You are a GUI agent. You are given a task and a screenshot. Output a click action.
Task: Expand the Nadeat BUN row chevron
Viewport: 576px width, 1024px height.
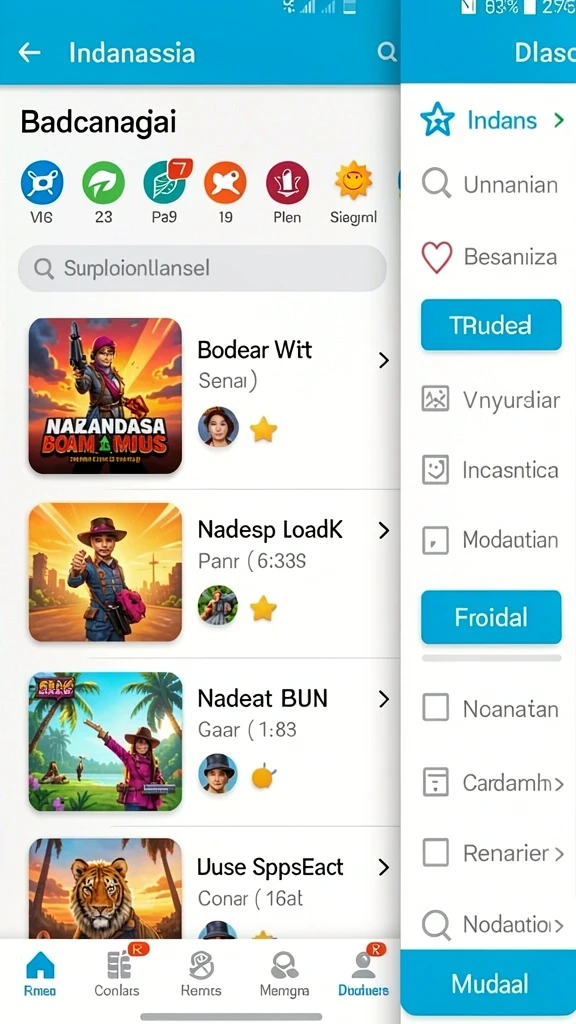(384, 699)
